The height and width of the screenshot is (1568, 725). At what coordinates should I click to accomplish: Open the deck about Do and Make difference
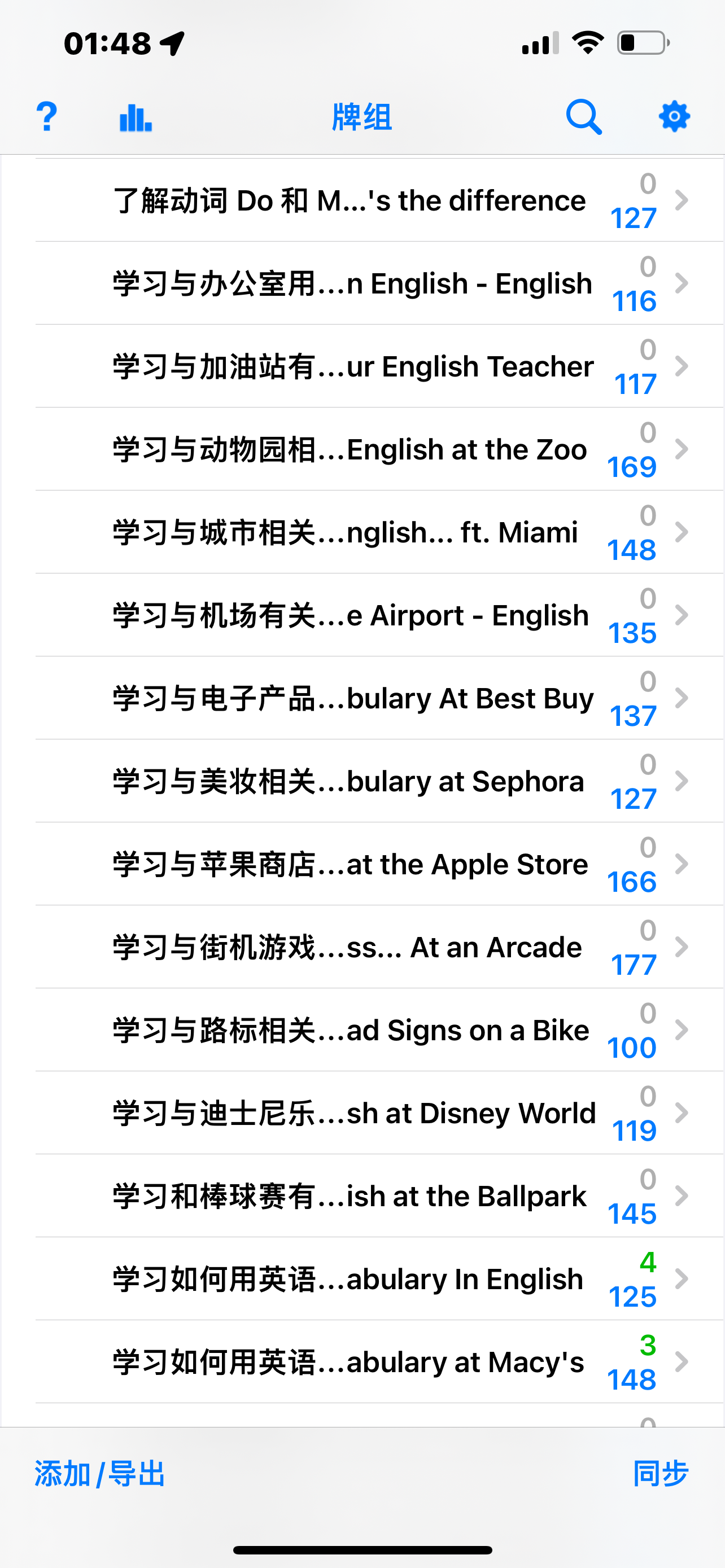379,200
